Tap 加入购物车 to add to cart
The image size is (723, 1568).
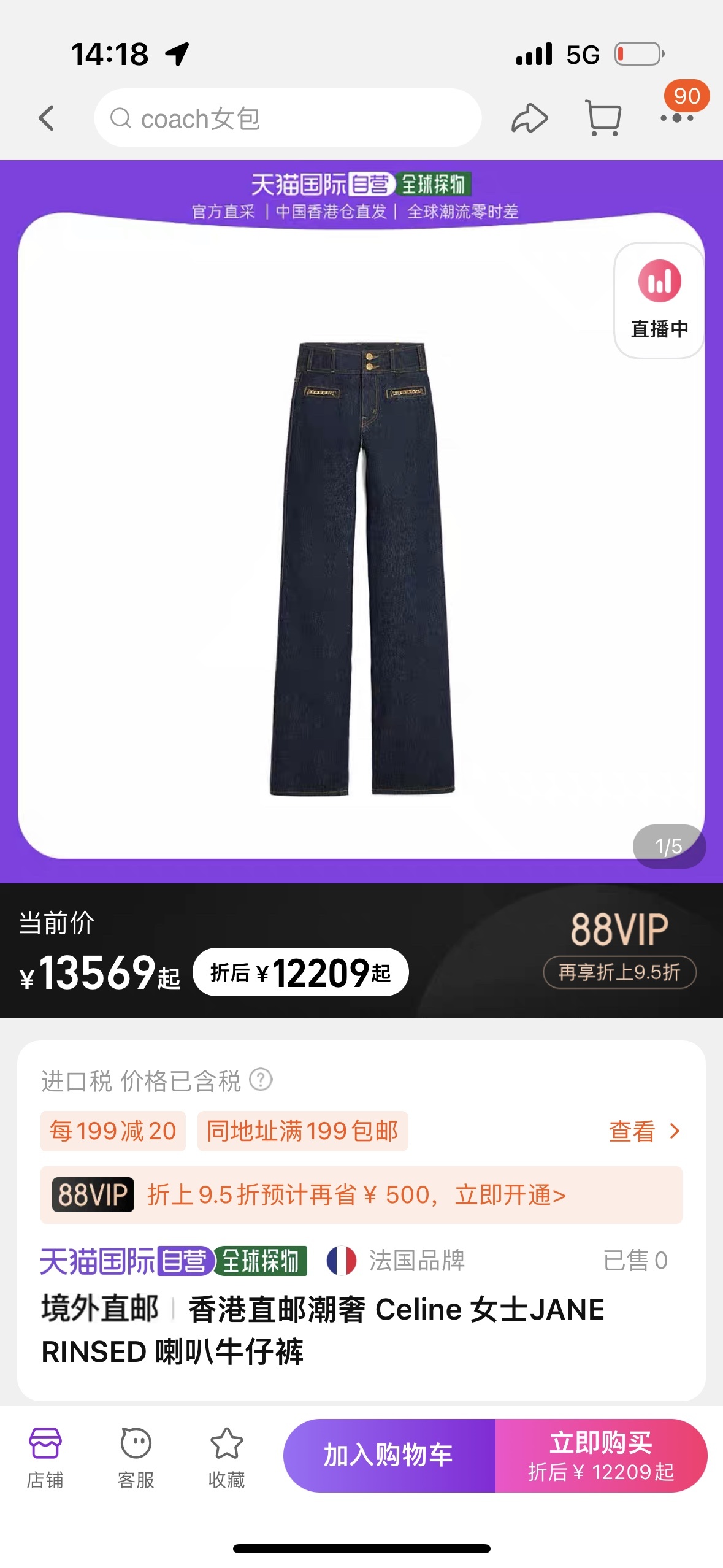tap(389, 1455)
